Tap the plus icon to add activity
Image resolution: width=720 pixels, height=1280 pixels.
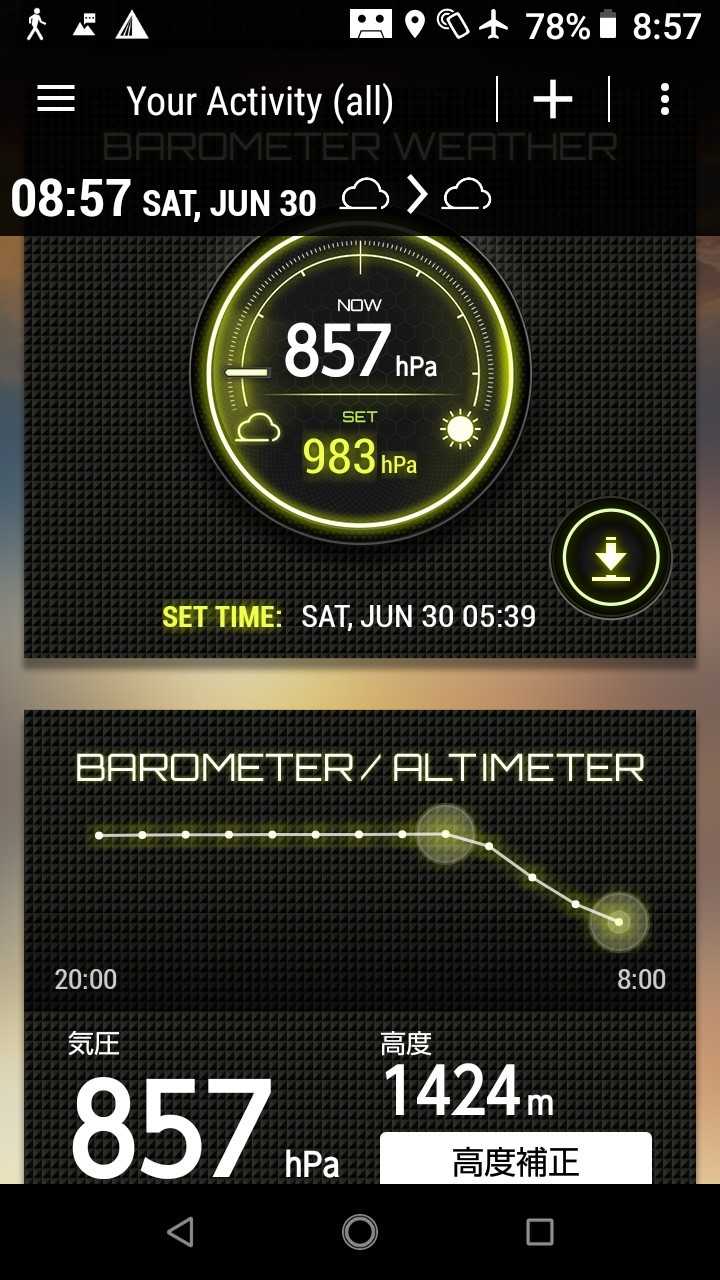[552, 100]
